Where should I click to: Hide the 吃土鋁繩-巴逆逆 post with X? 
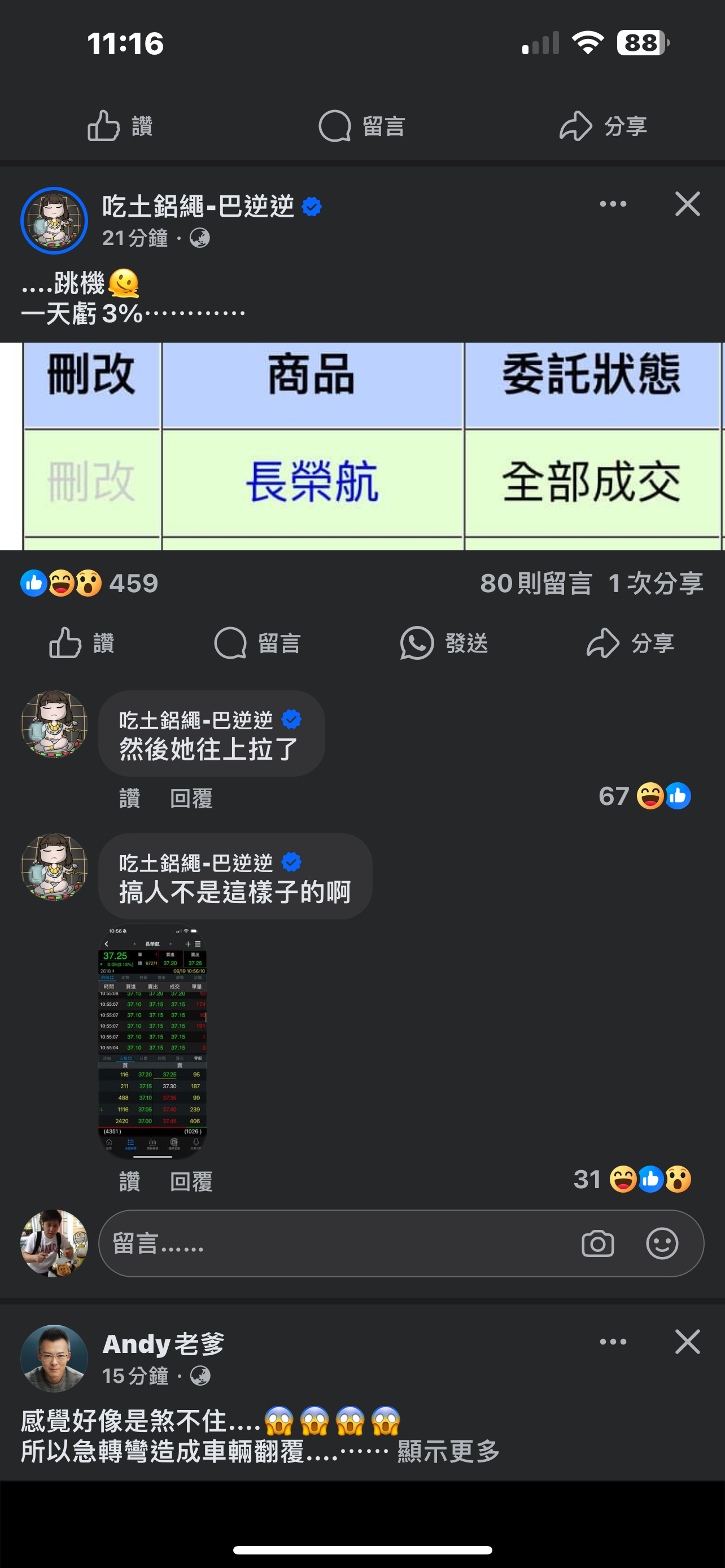click(687, 204)
